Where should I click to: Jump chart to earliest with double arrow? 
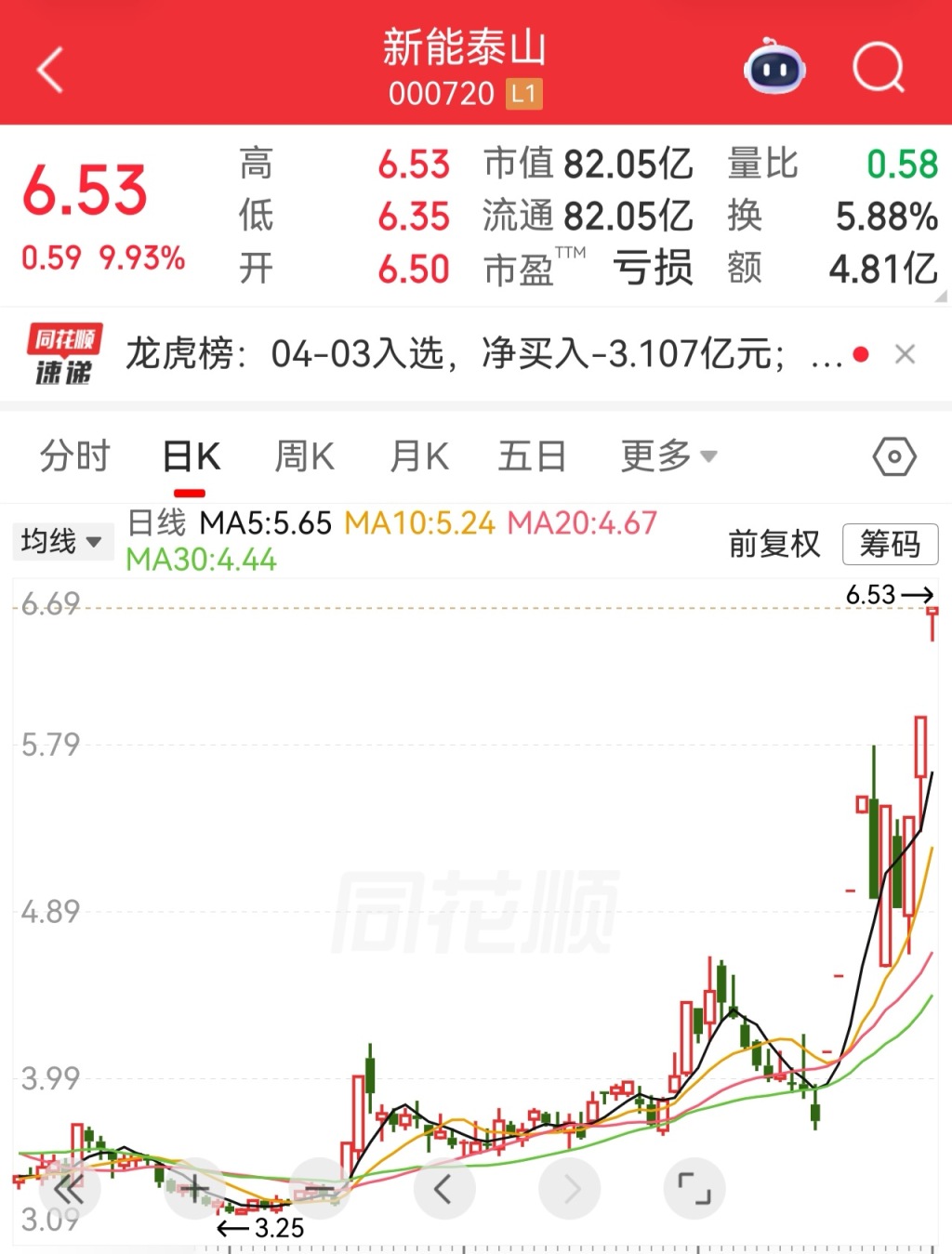(x=69, y=1189)
